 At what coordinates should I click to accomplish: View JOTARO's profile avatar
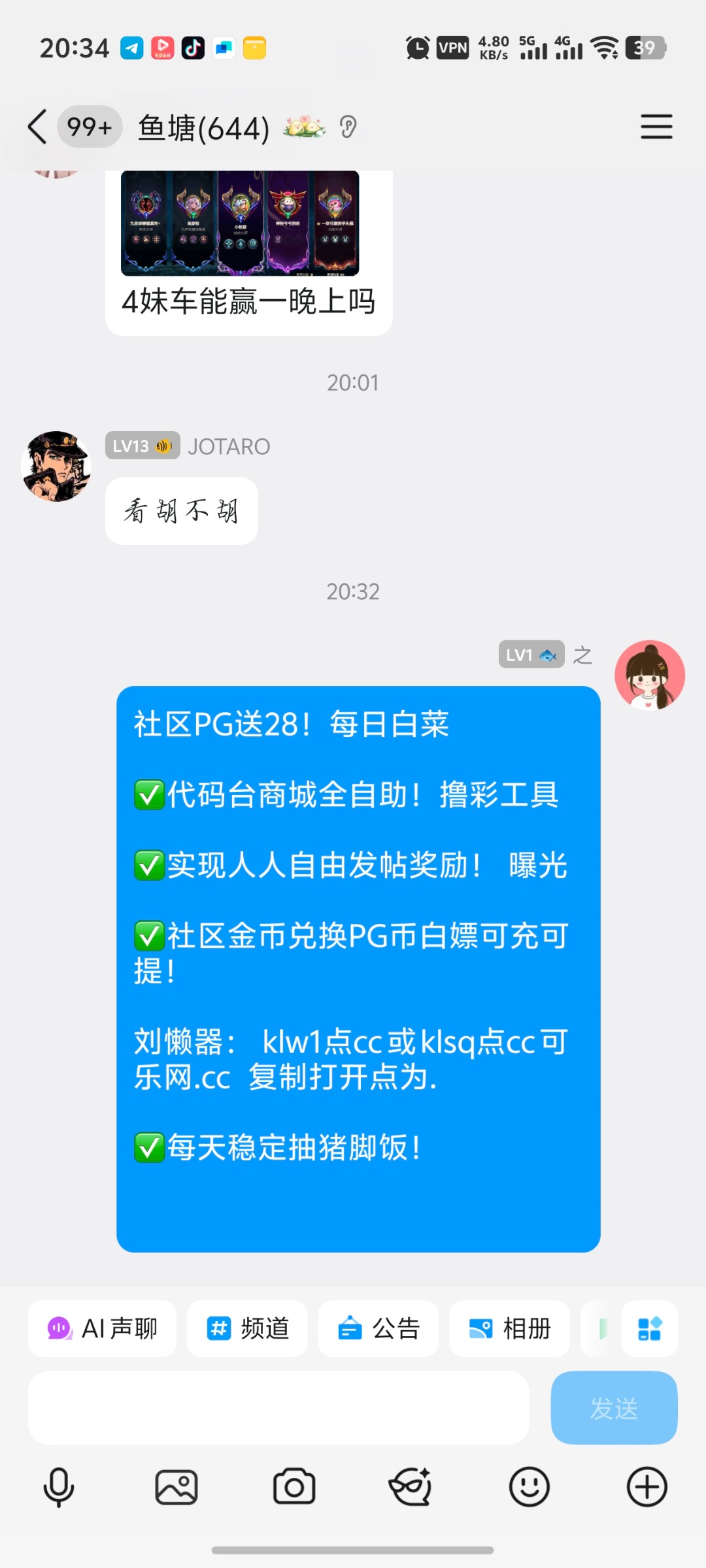click(56, 466)
